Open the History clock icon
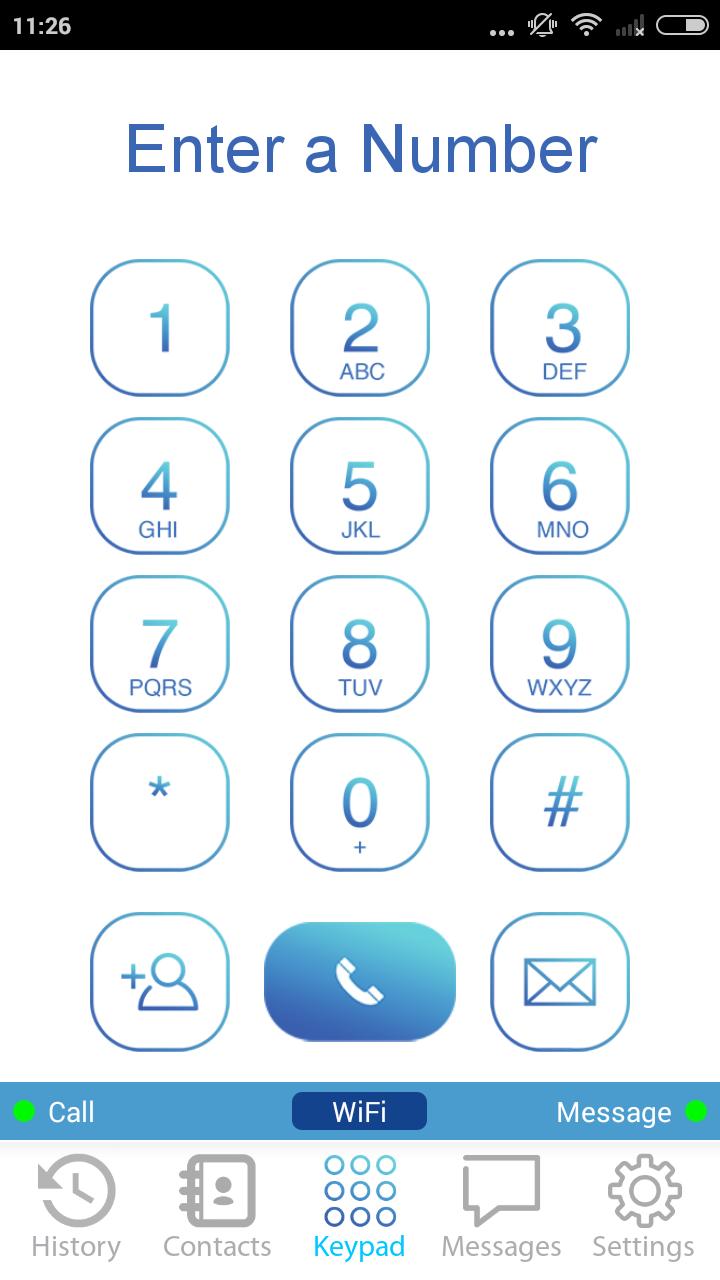The height and width of the screenshot is (1280, 720). (75, 1190)
